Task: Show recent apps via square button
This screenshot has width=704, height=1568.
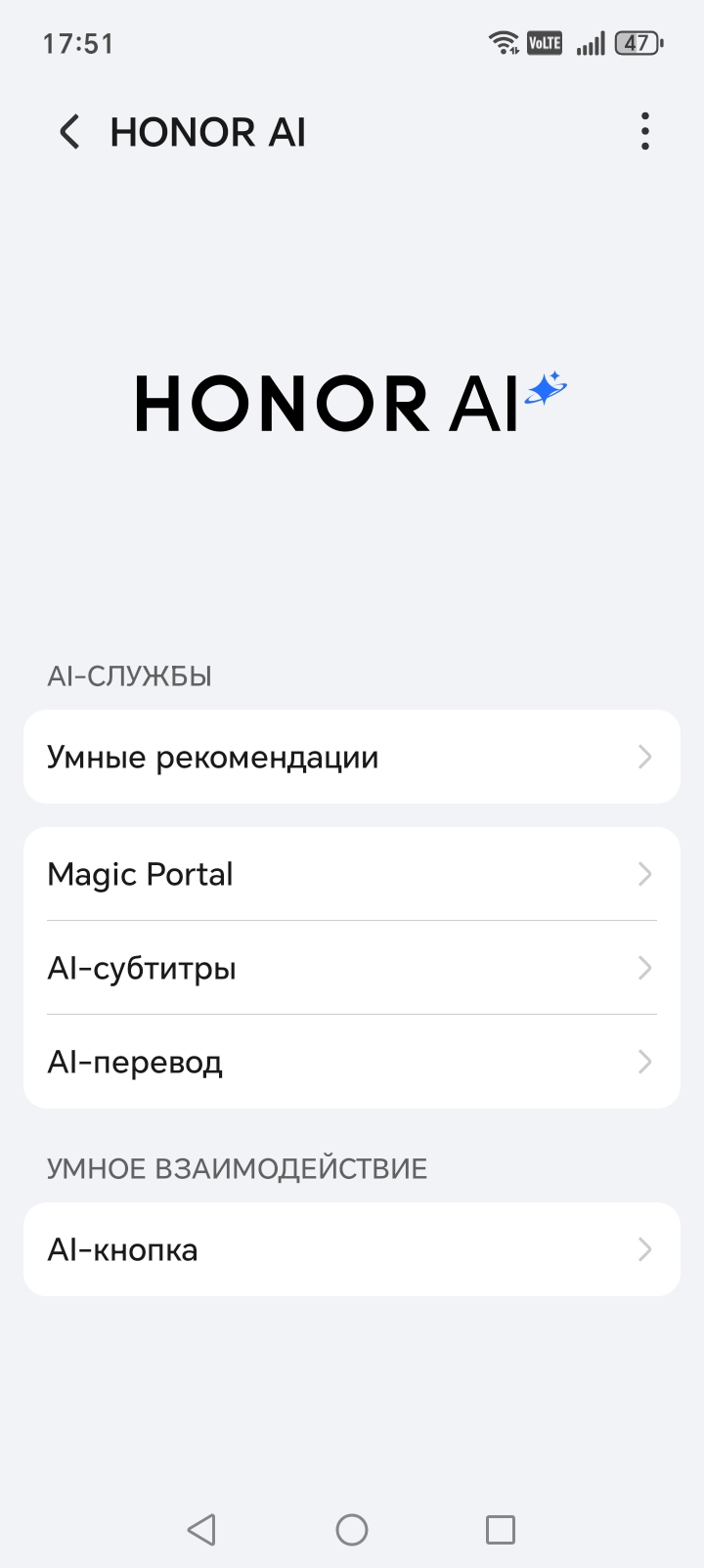Action: (x=500, y=1530)
